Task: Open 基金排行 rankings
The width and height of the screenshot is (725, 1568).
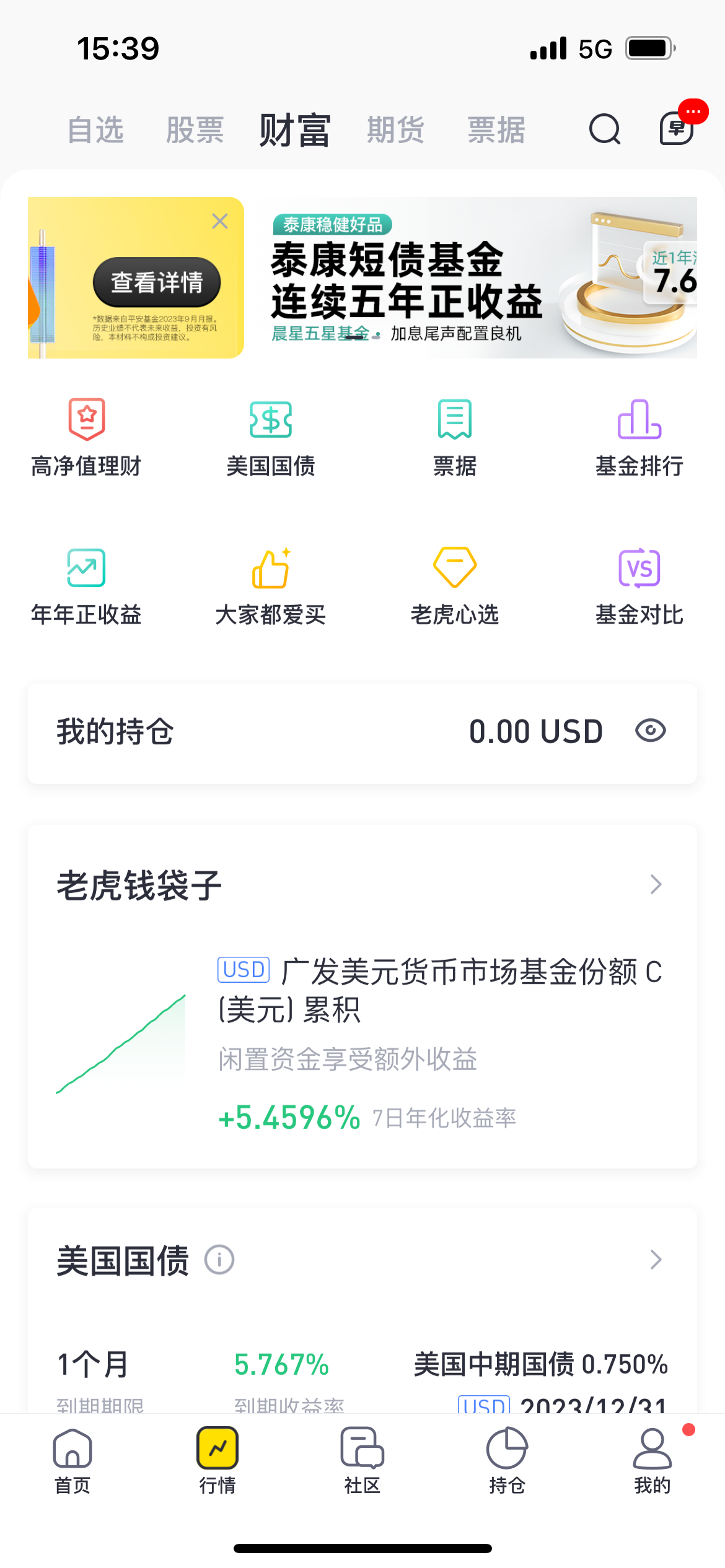Action: (639, 437)
